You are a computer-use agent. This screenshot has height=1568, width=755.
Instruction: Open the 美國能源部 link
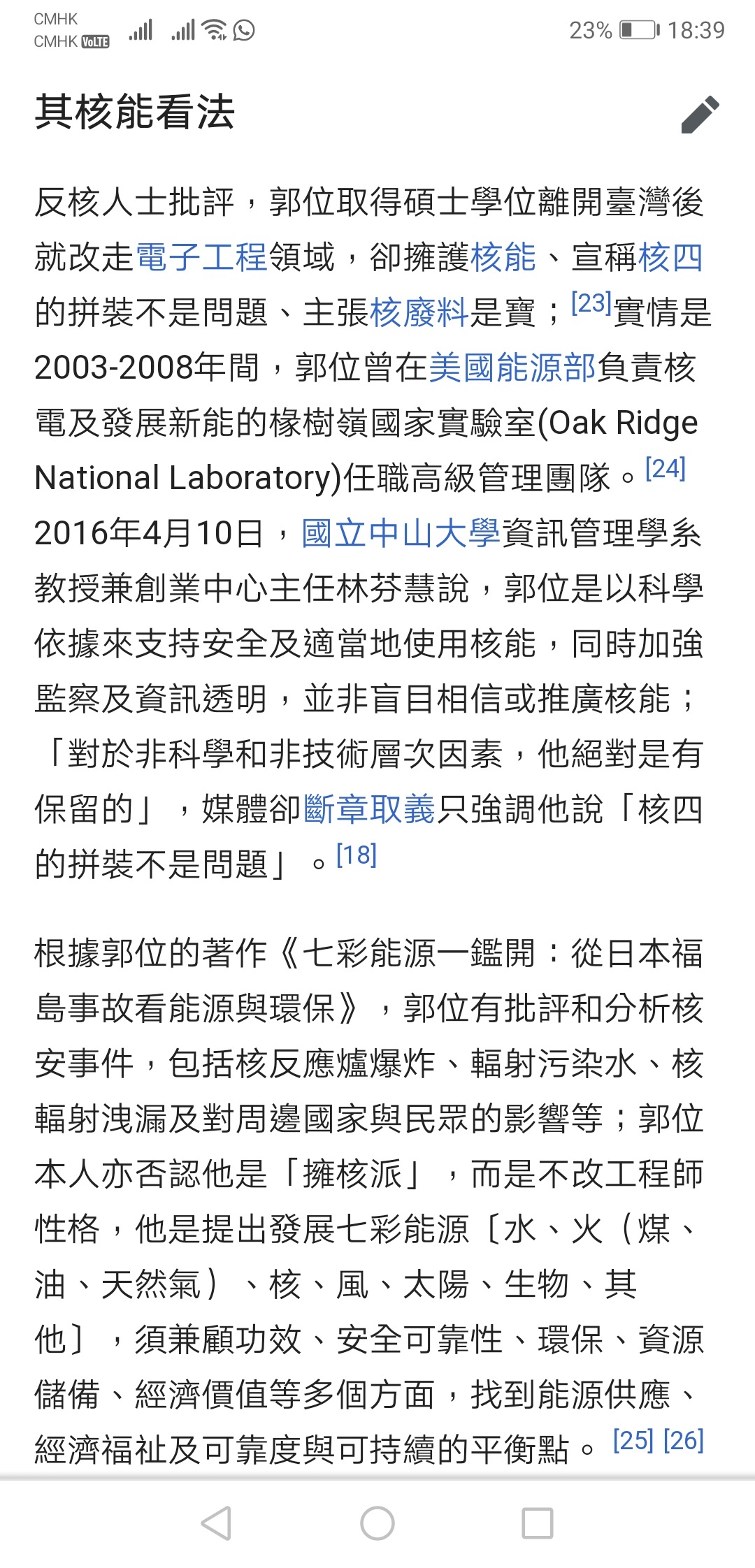coord(512,368)
